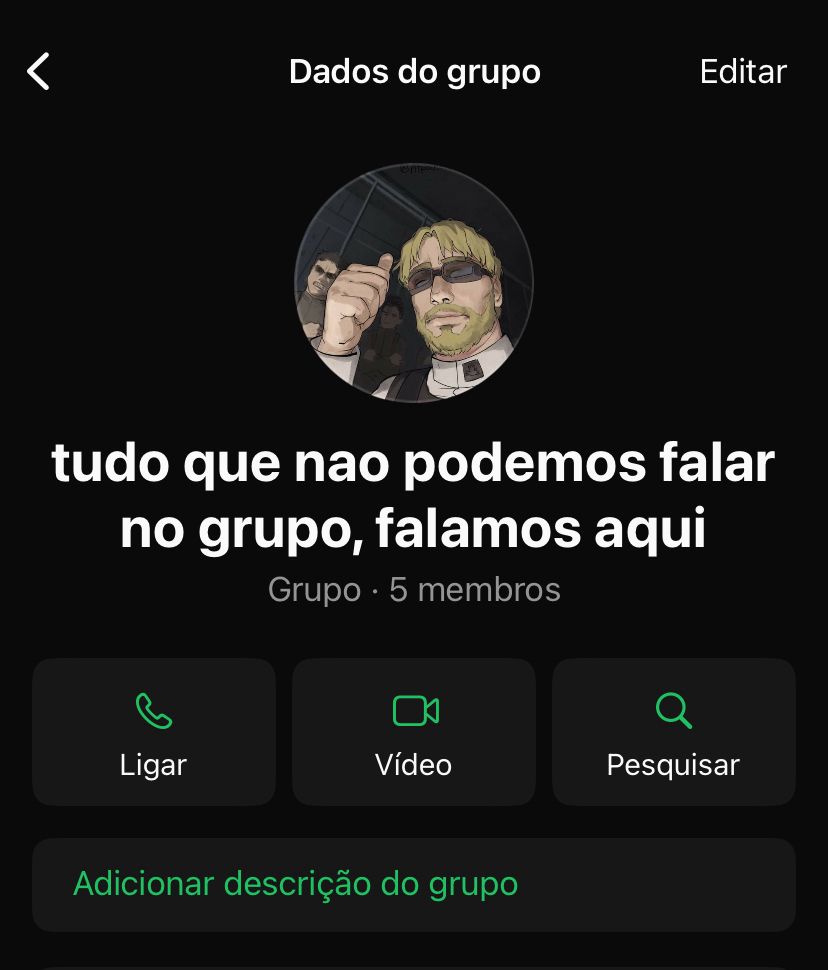This screenshot has width=828, height=970.
Task: Open the group profile picture
Action: pyautogui.click(x=414, y=284)
